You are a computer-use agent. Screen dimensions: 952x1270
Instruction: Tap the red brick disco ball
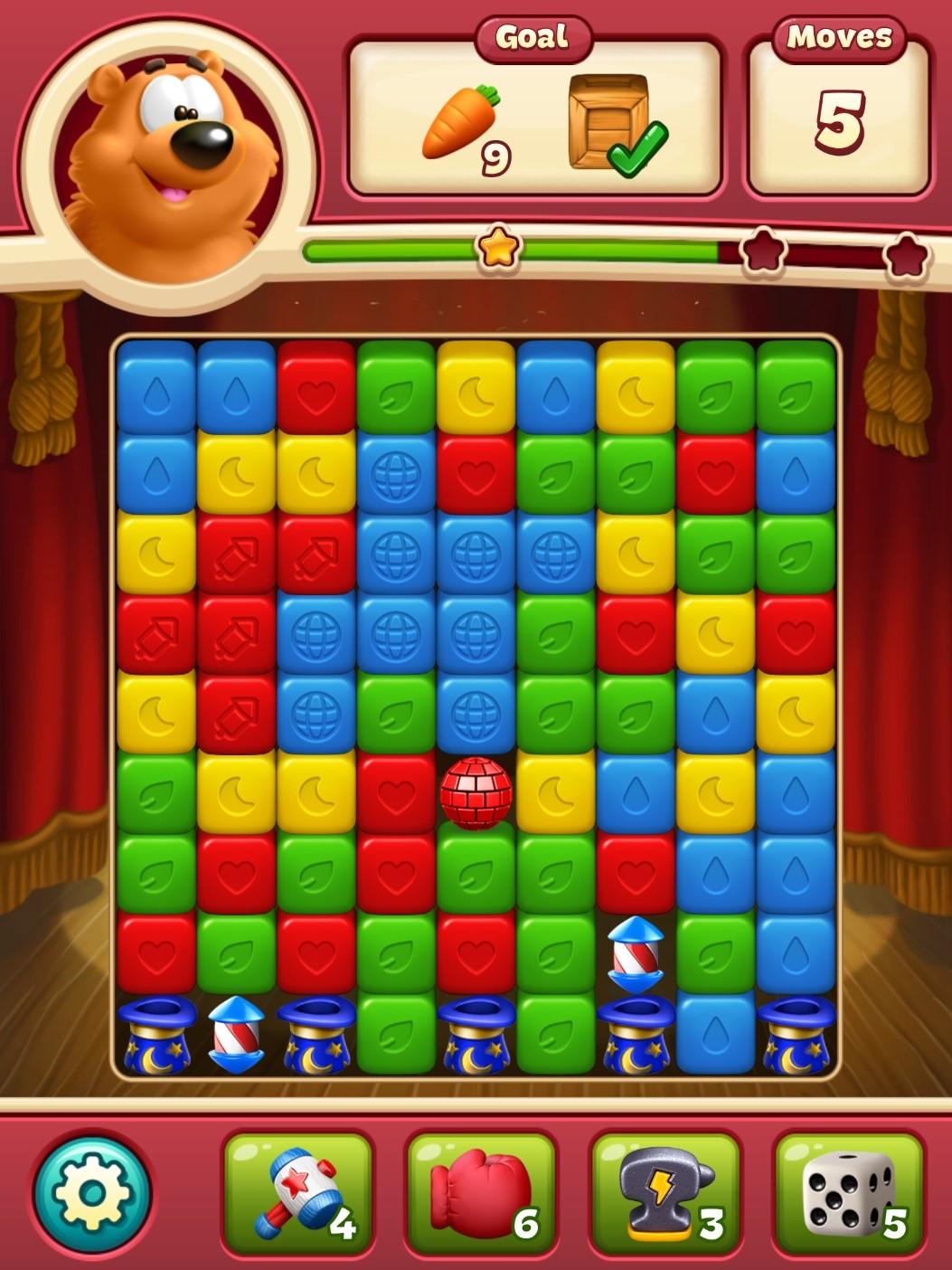(476, 792)
